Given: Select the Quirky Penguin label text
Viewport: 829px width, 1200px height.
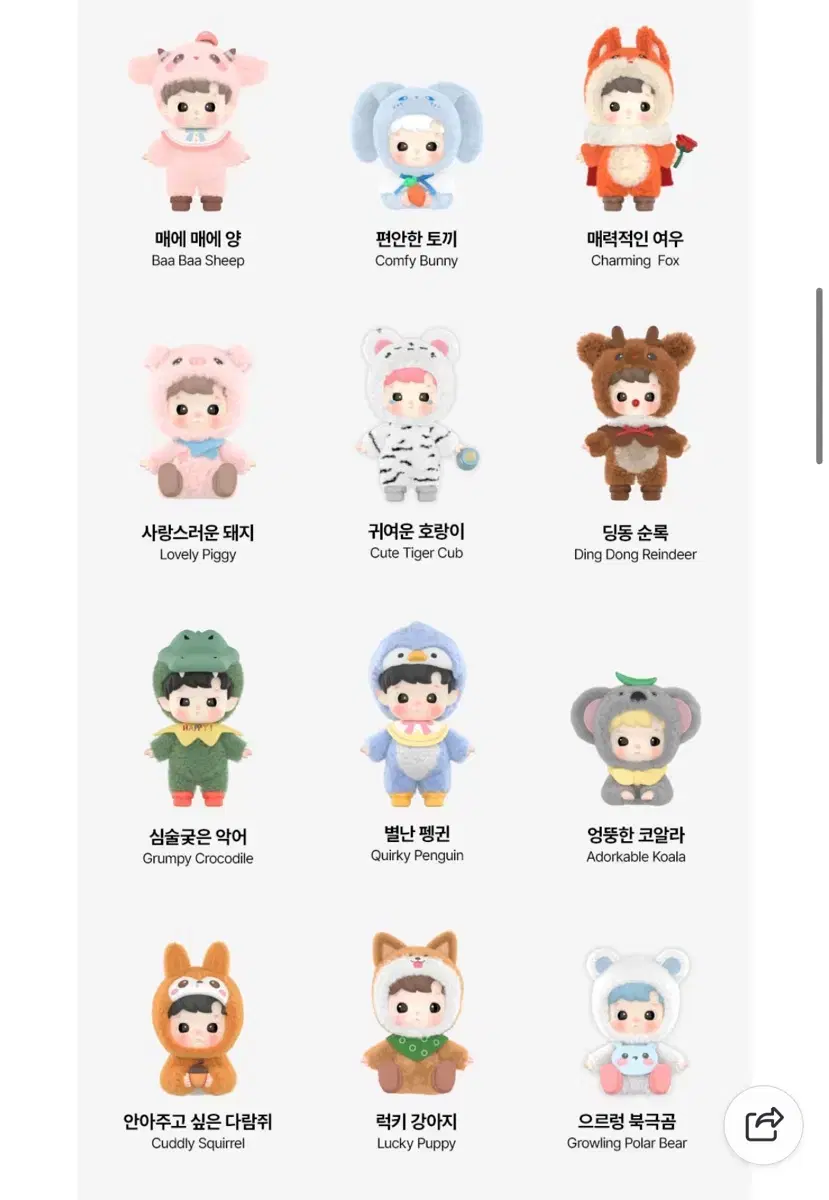Looking at the screenshot, I should 416,855.
